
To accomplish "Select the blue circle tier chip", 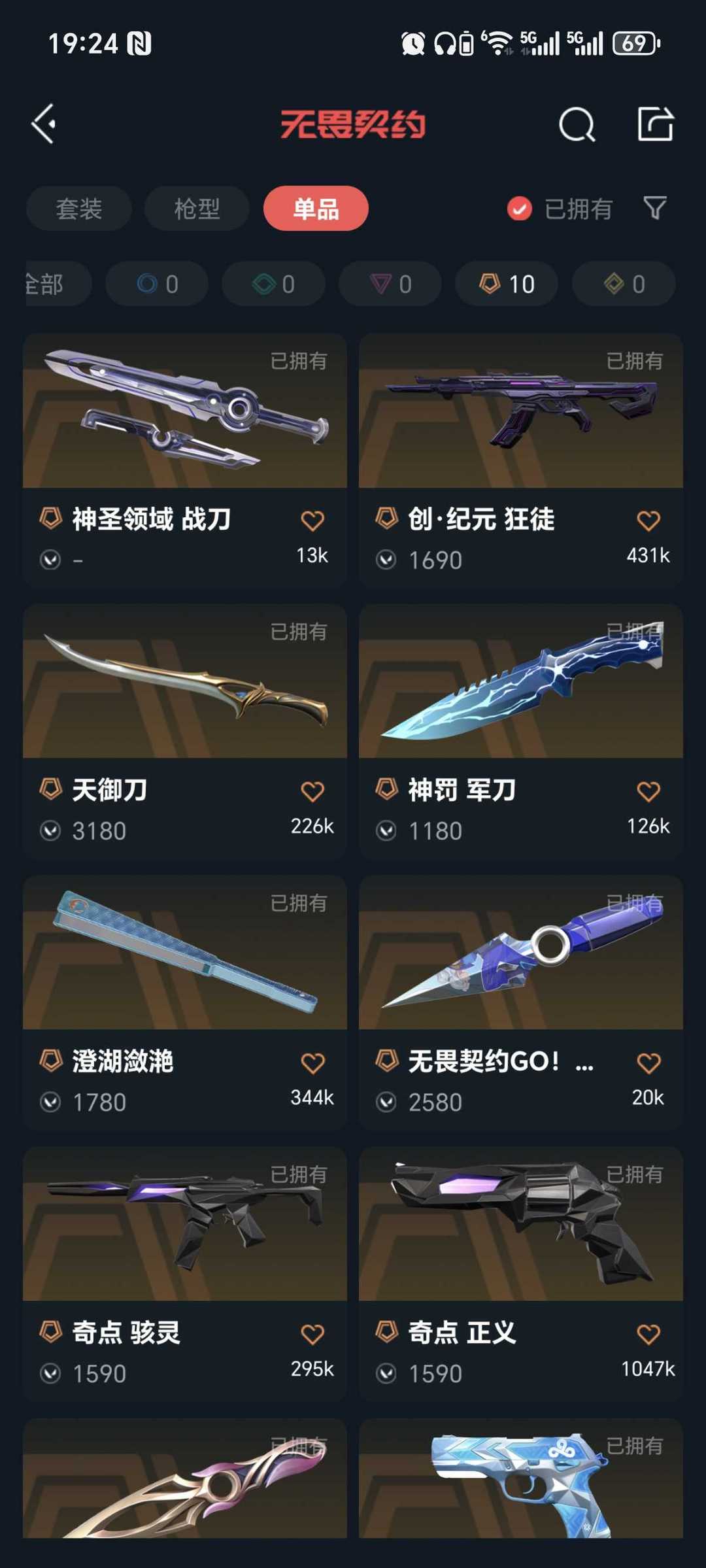I will (x=157, y=284).
